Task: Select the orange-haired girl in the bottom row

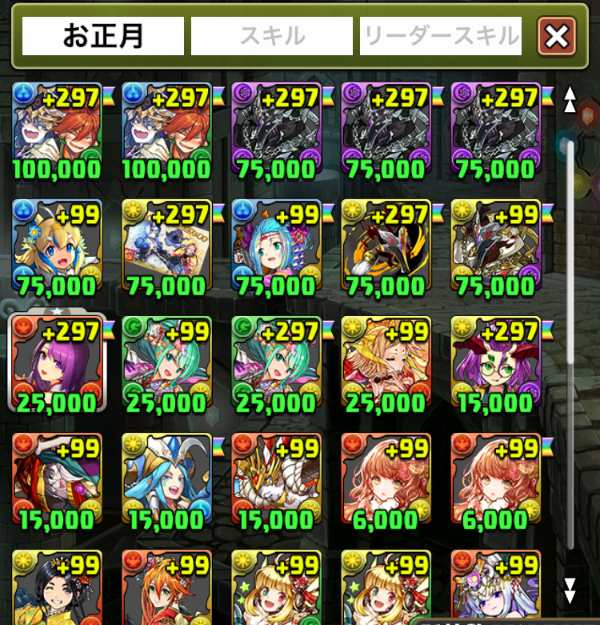Action: 166,588
